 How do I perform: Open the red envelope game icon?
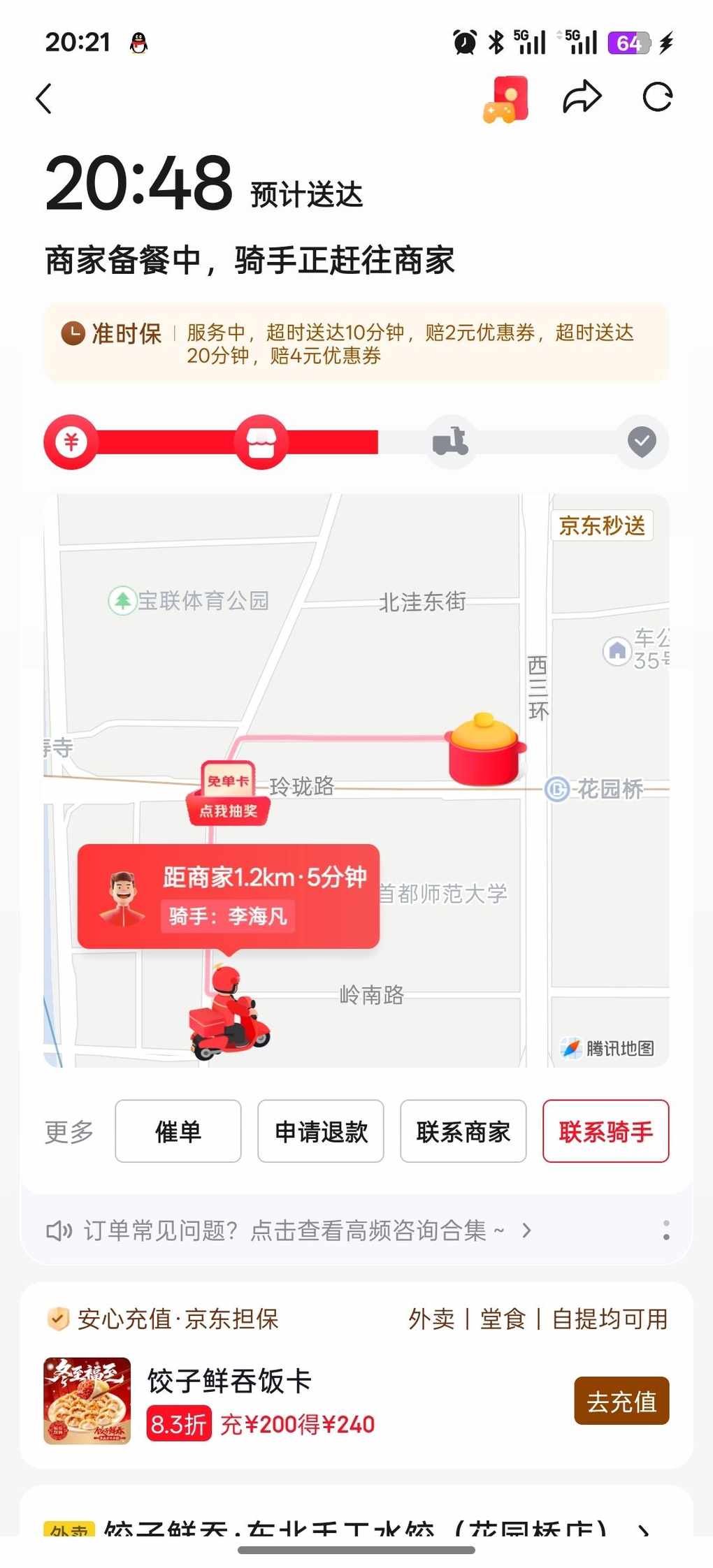506,99
